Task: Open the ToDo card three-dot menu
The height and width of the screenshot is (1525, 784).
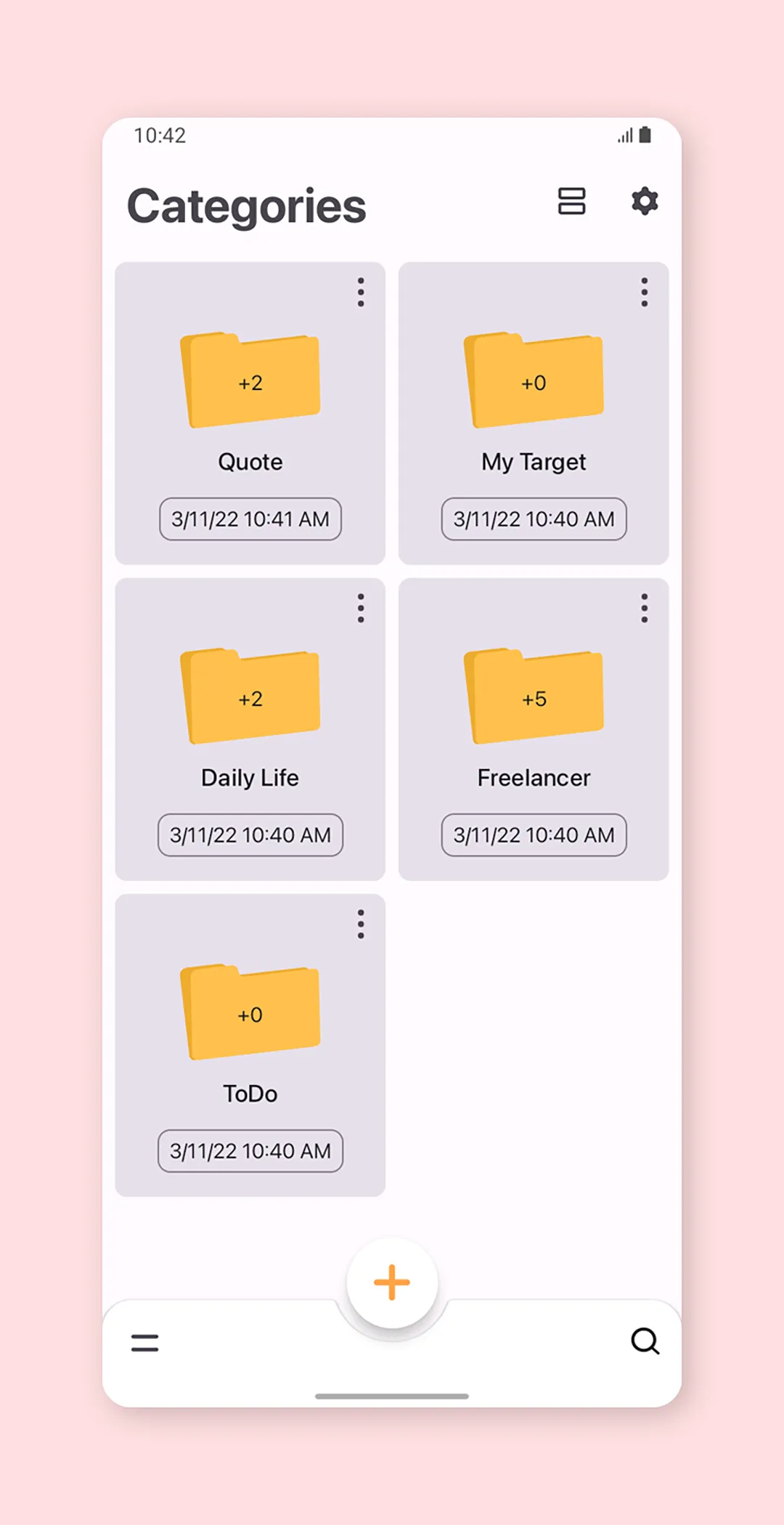Action: click(361, 923)
